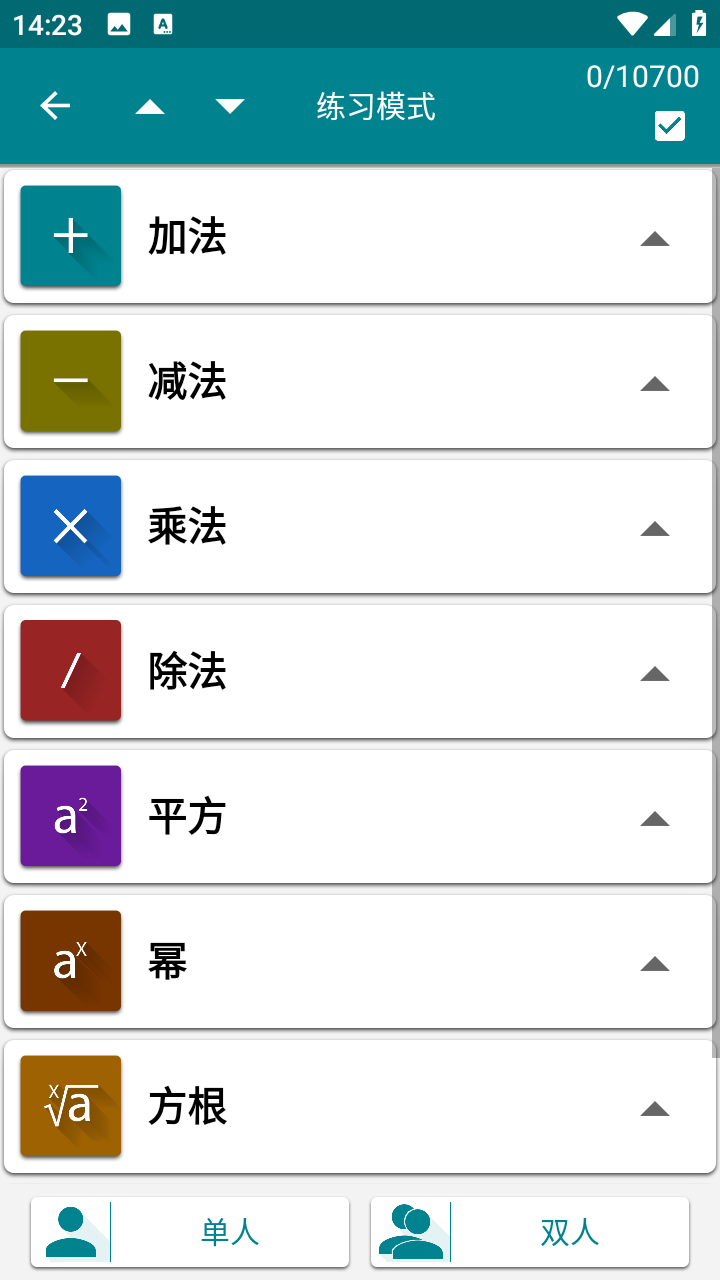
Task: Expand the chevron on the 减法 row
Action: click(x=655, y=383)
